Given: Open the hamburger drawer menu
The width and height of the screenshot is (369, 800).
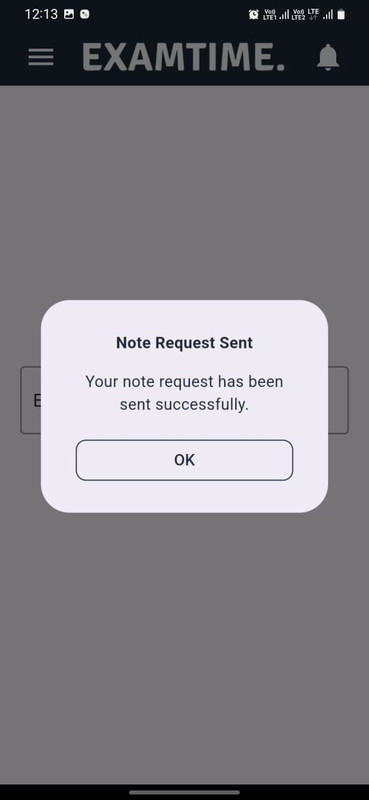Looking at the screenshot, I should (41, 57).
